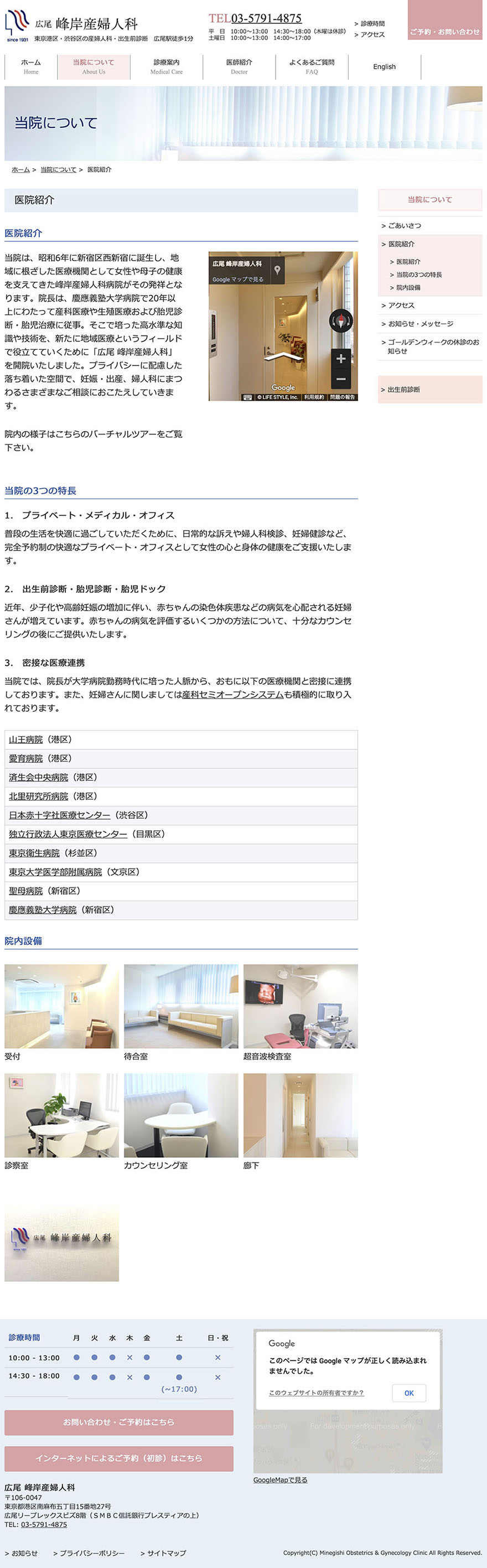Tap the ホーム breadcrumb link

[20, 170]
